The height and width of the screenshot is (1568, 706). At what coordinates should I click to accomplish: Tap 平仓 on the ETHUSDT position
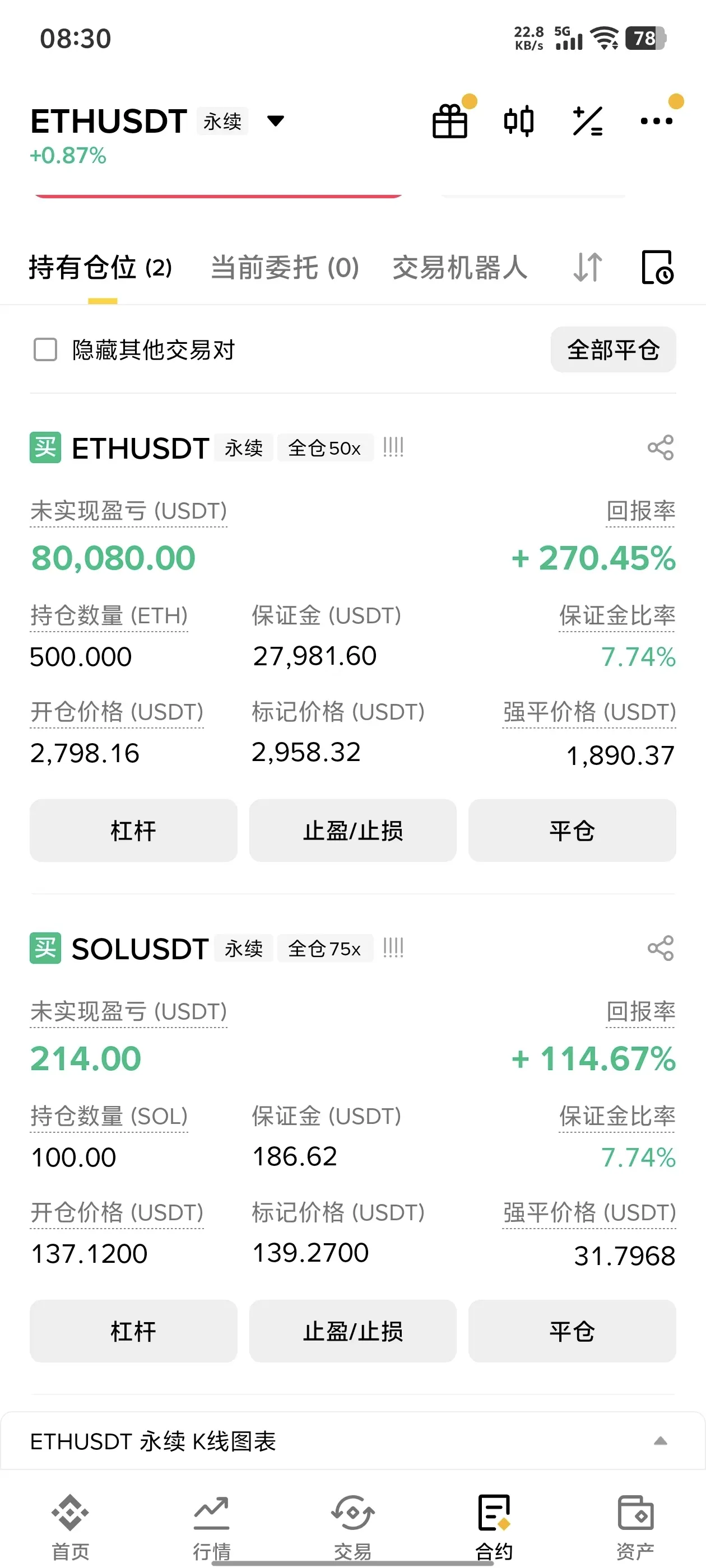tap(572, 830)
